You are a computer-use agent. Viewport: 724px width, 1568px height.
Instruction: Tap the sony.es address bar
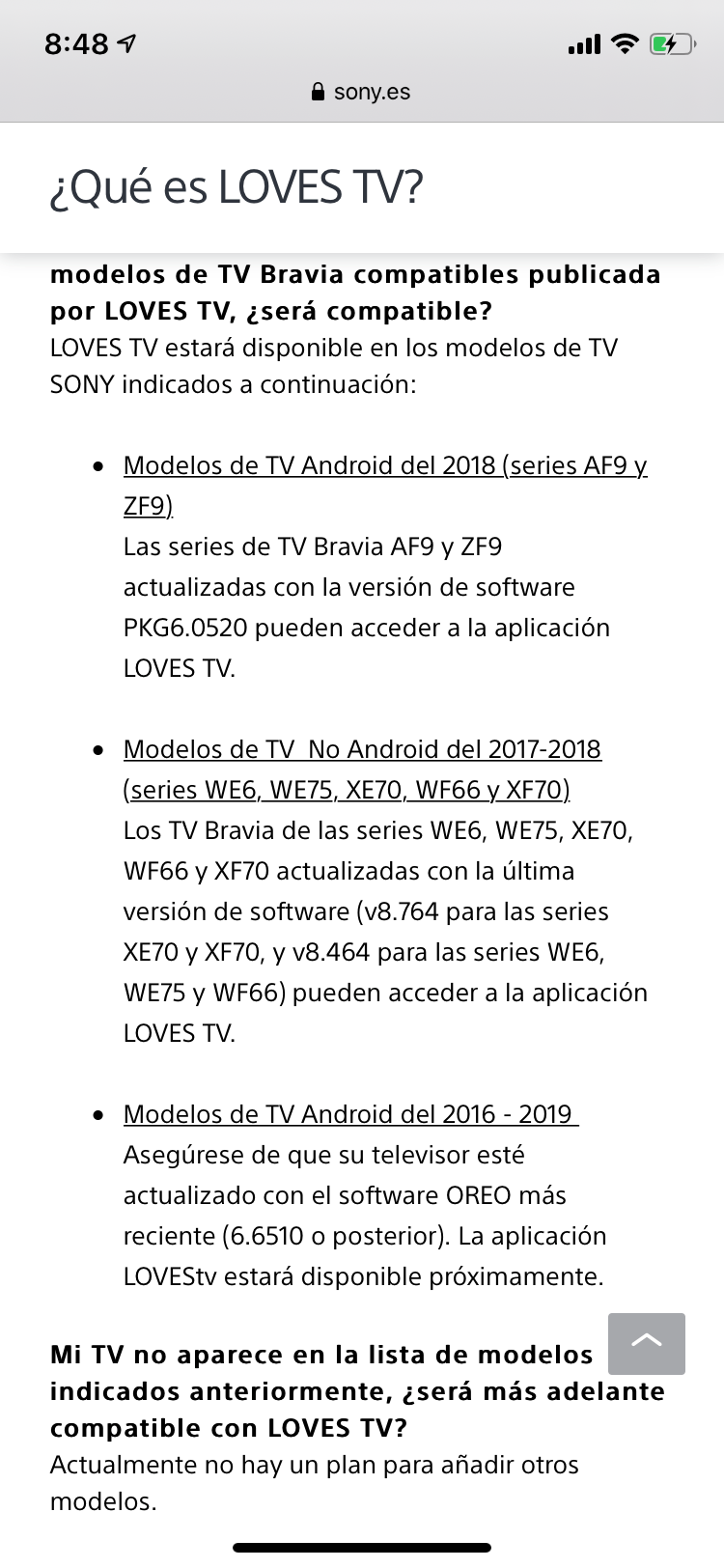(361, 93)
